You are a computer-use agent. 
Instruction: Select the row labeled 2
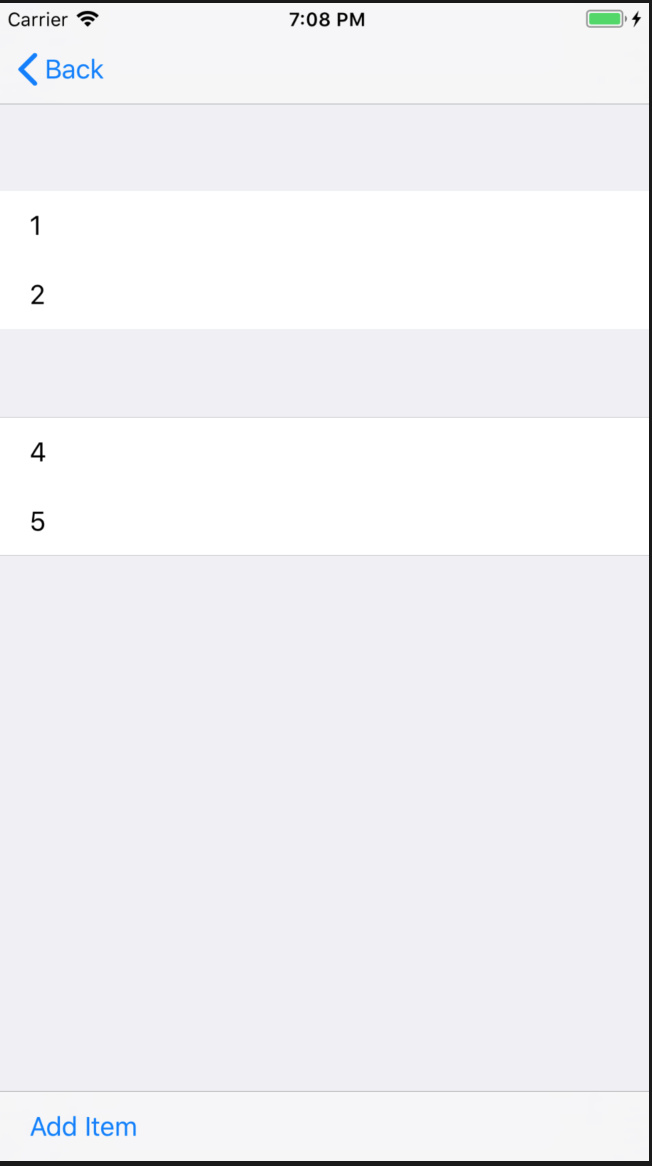[324, 295]
